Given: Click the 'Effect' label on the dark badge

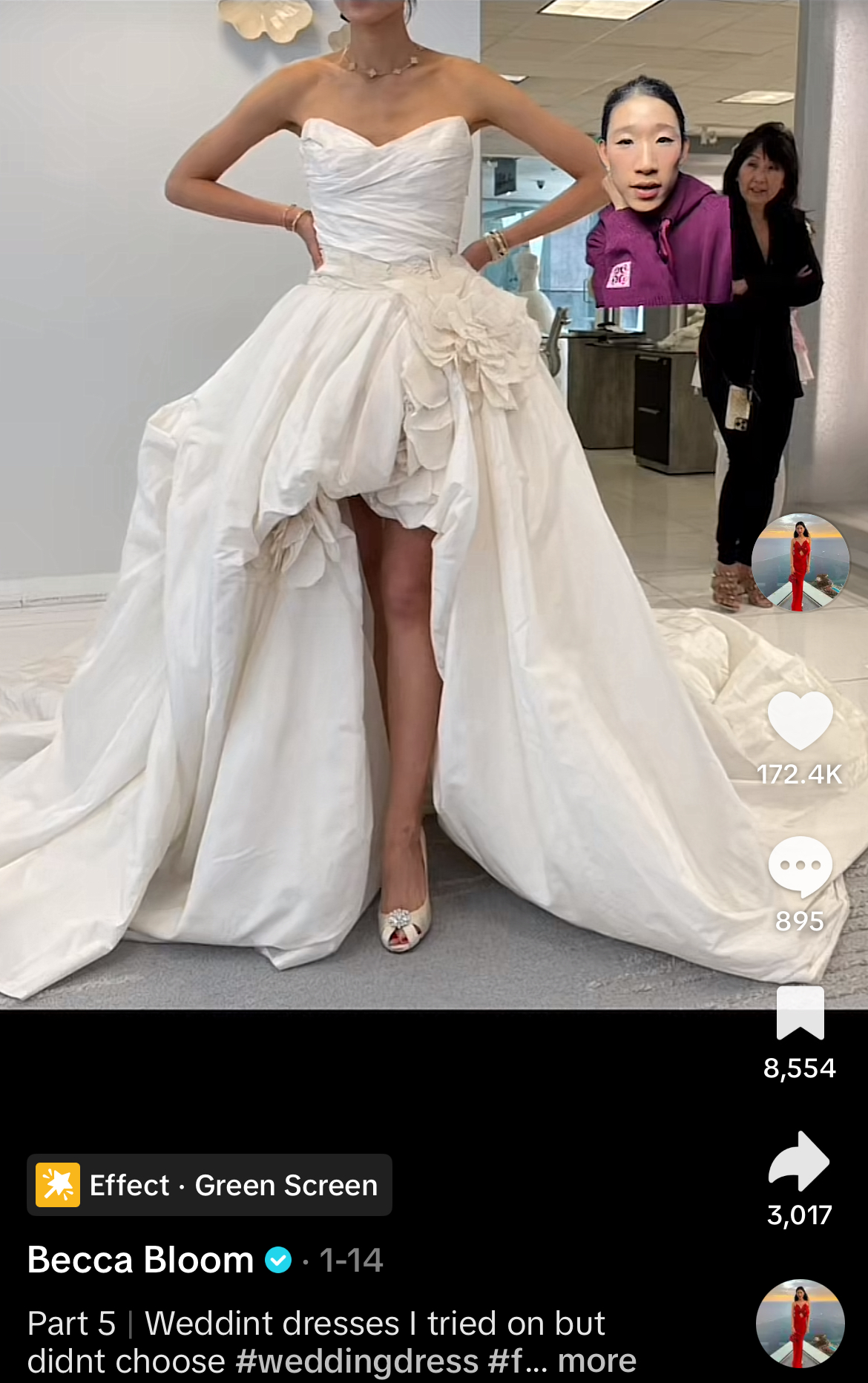Looking at the screenshot, I should pyautogui.click(x=131, y=1185).
